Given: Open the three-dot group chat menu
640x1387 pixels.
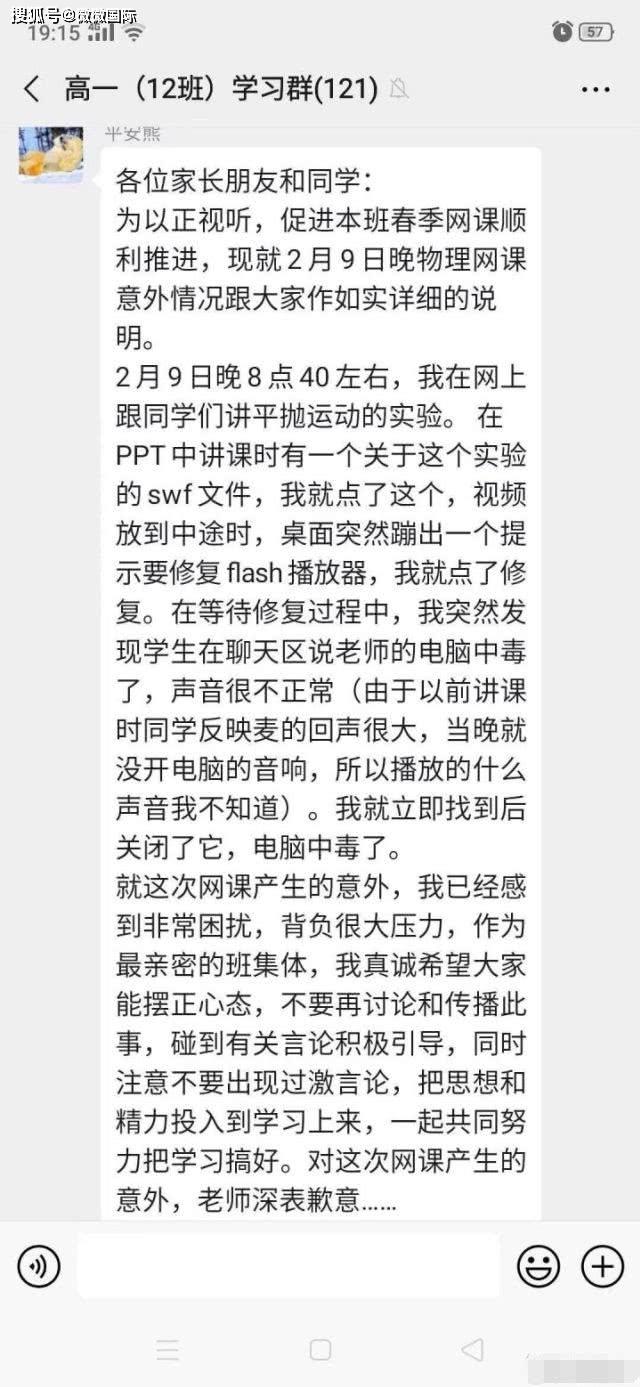Looking at the screenshot, I should point(596,90).
